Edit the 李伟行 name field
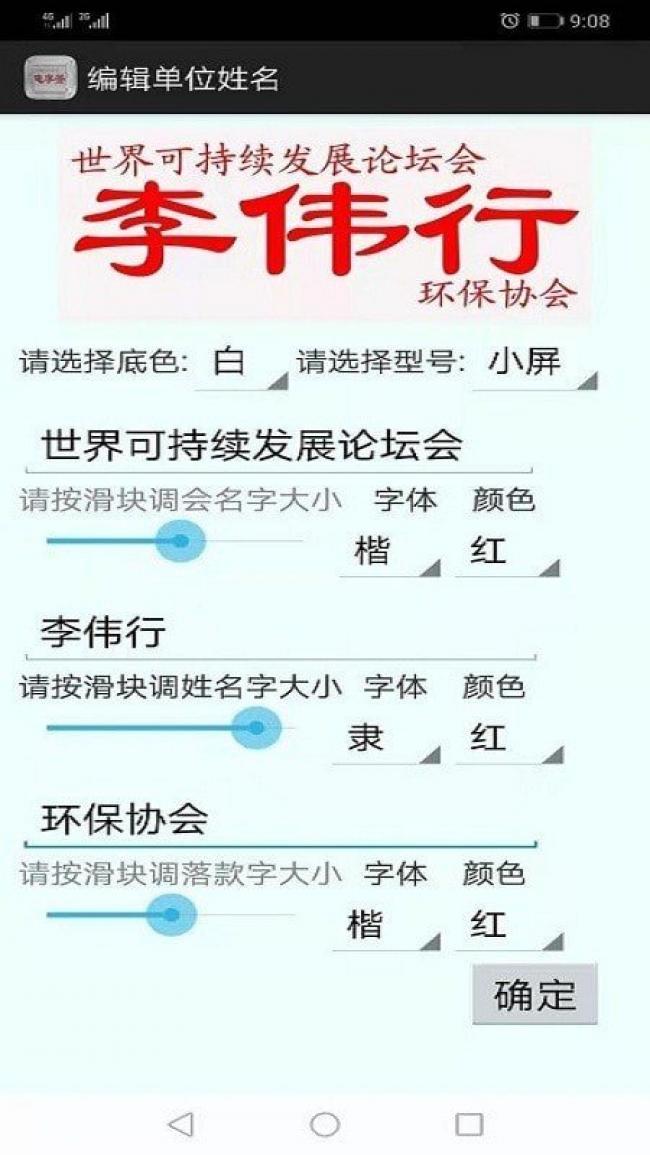 point(278,634)
